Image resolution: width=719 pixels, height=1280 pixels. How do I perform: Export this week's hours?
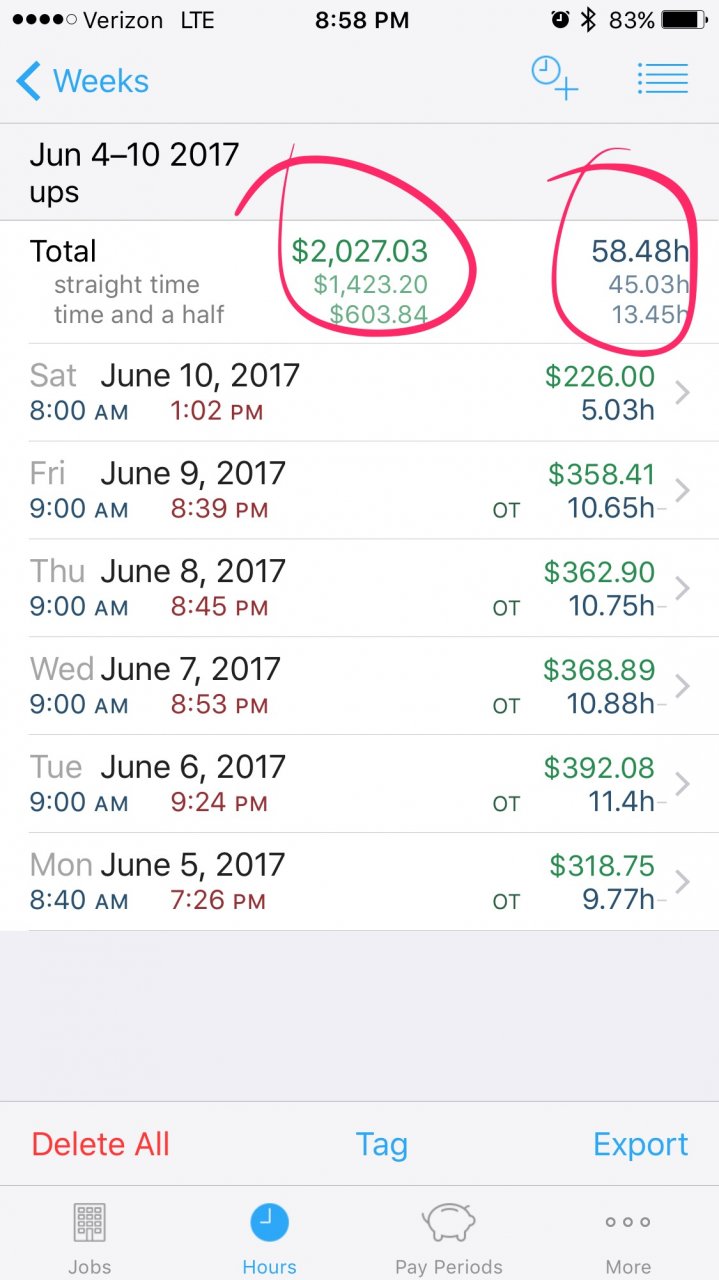coord(640,1145)
